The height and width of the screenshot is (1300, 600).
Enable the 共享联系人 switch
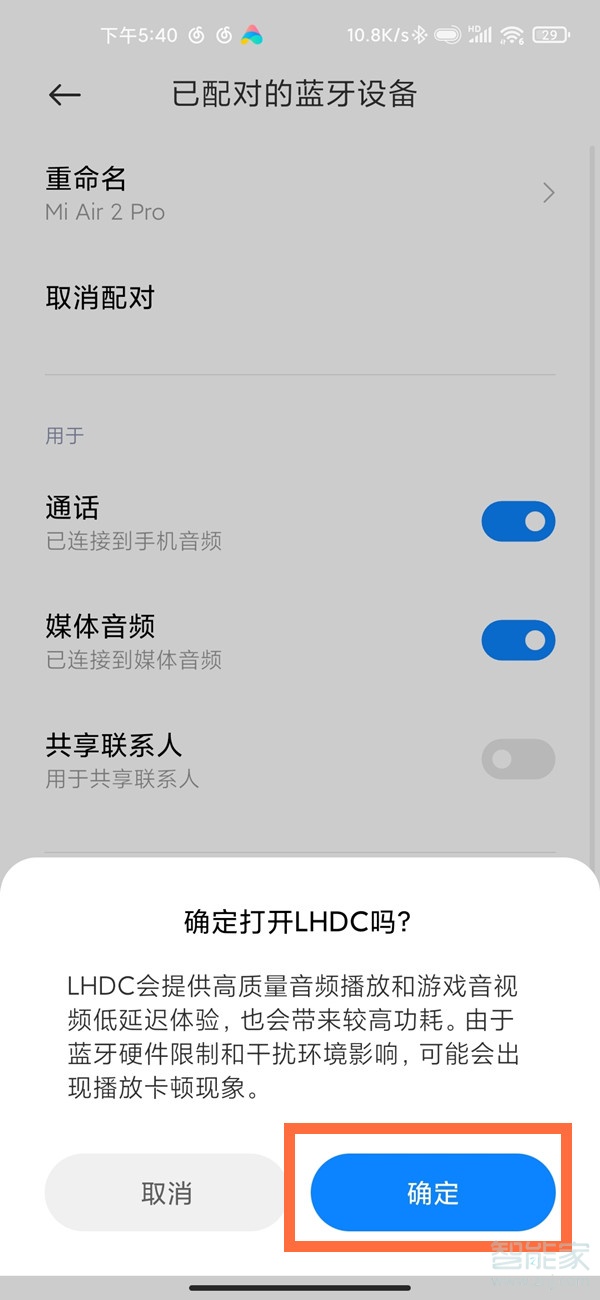click(518, 759)
